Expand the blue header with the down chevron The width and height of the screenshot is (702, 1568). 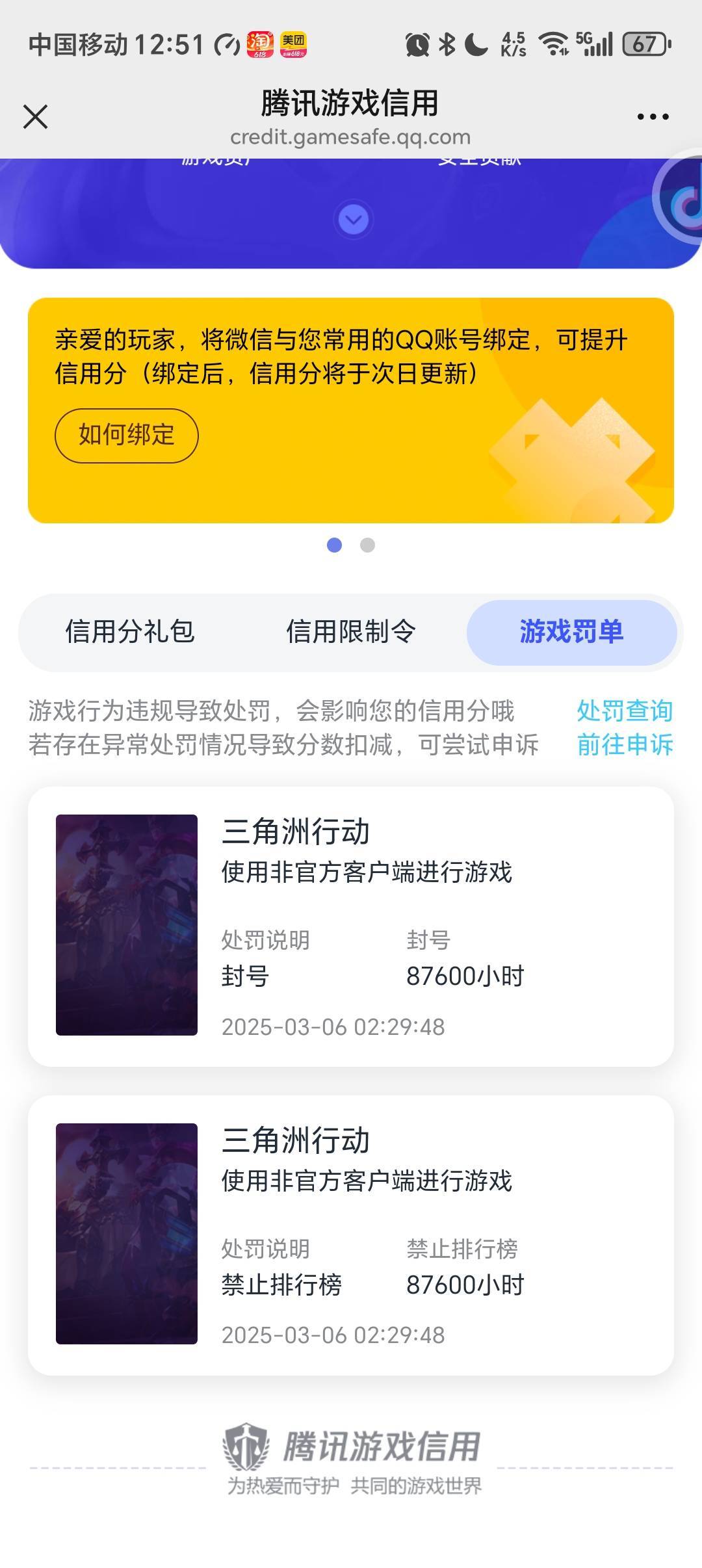[x=354, y=220]
